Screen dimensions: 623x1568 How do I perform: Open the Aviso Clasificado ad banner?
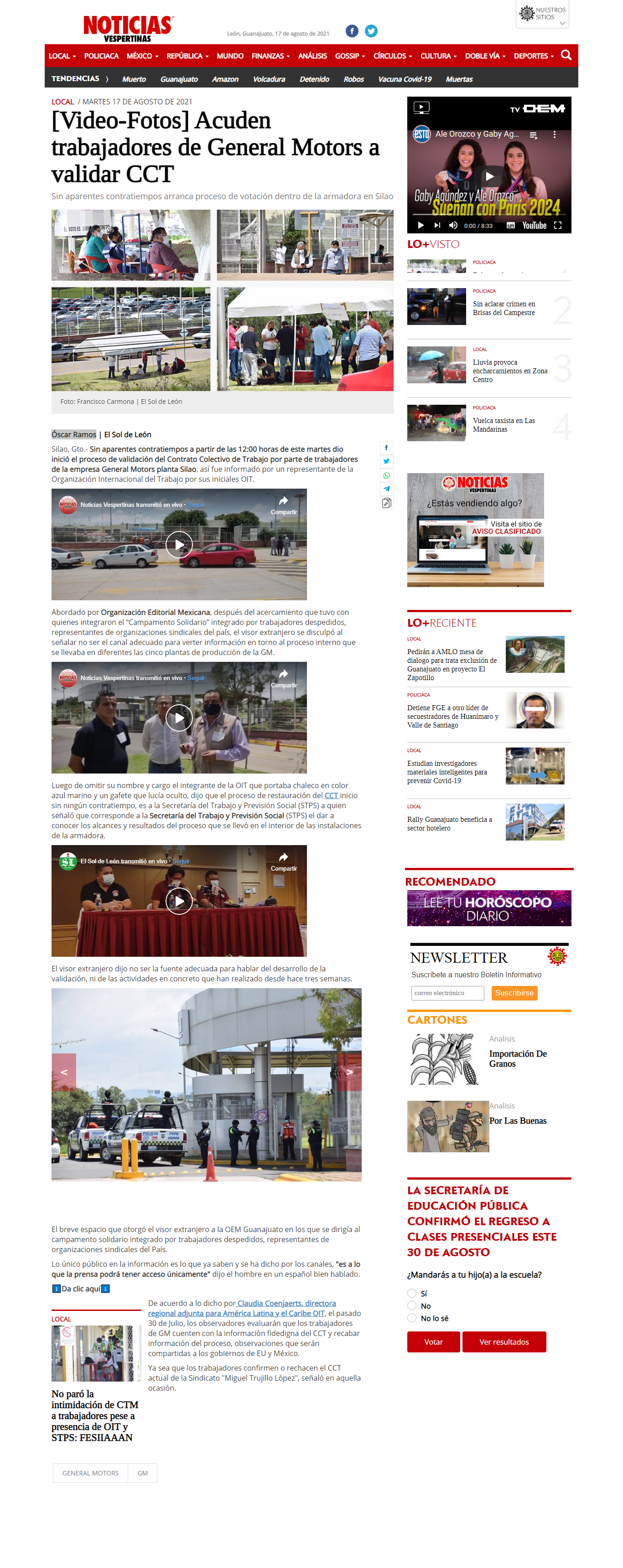click(475, 530)
